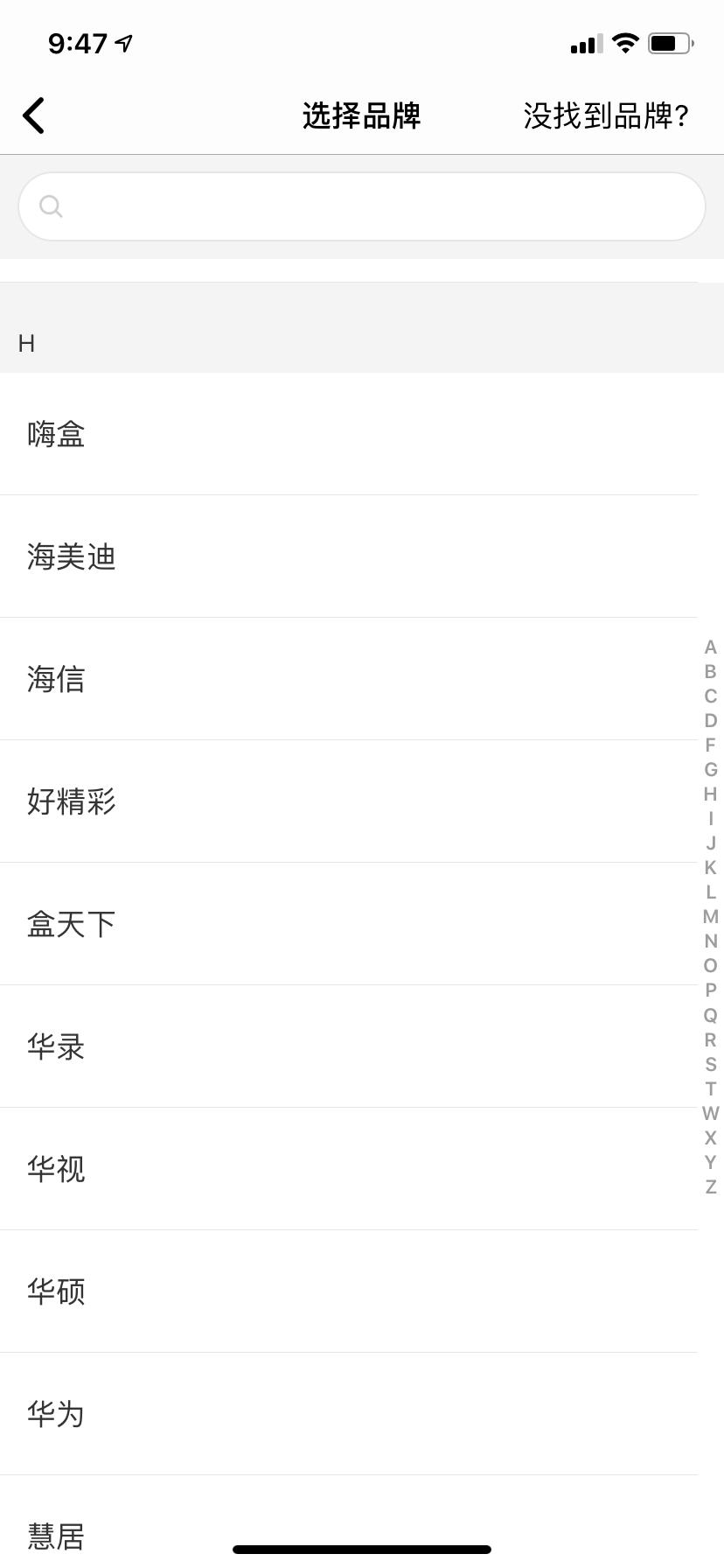This screenshot has width=724, height=1568.
Task: Choose 嗨盒 in the brand list
Action: tap(56, 434)
